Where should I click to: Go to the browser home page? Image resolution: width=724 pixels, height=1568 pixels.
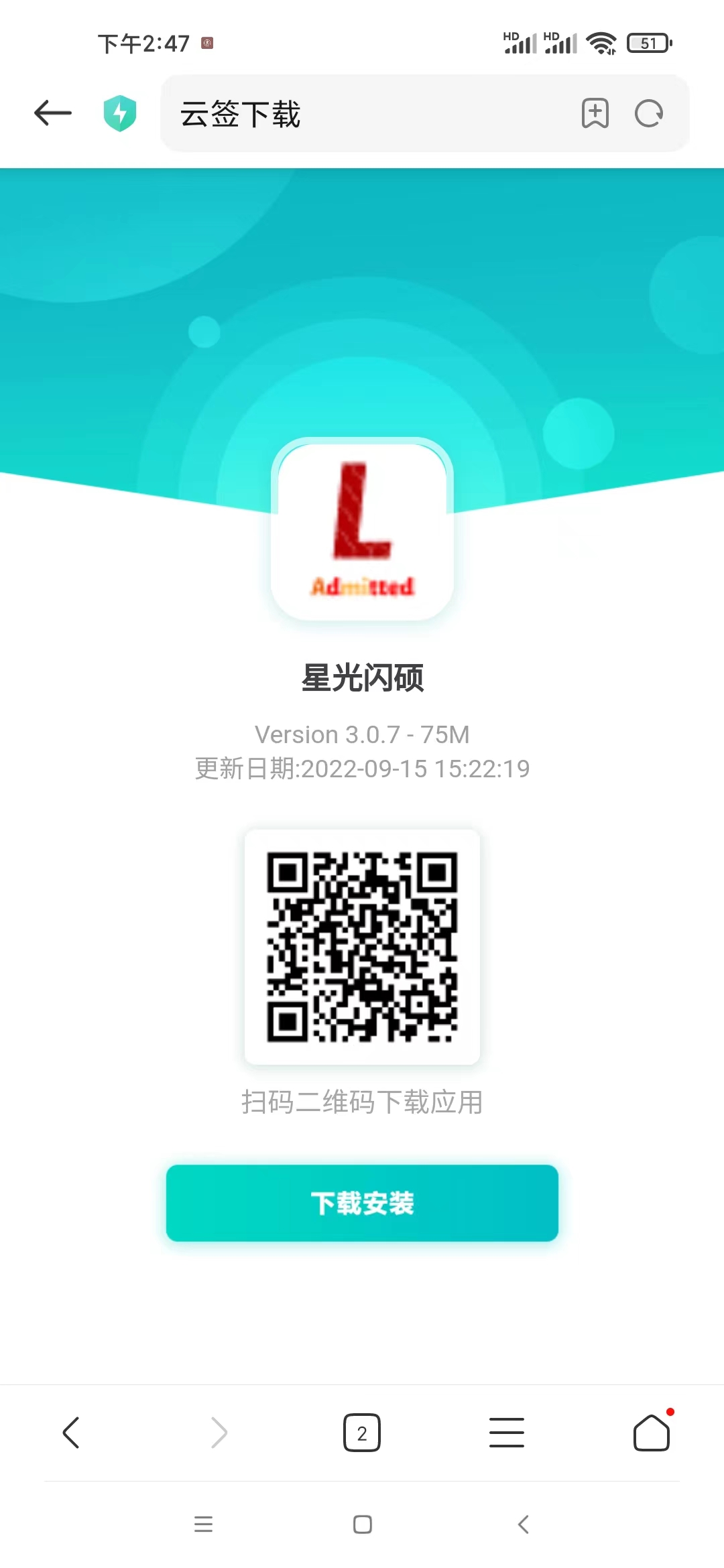(652, 1433)
